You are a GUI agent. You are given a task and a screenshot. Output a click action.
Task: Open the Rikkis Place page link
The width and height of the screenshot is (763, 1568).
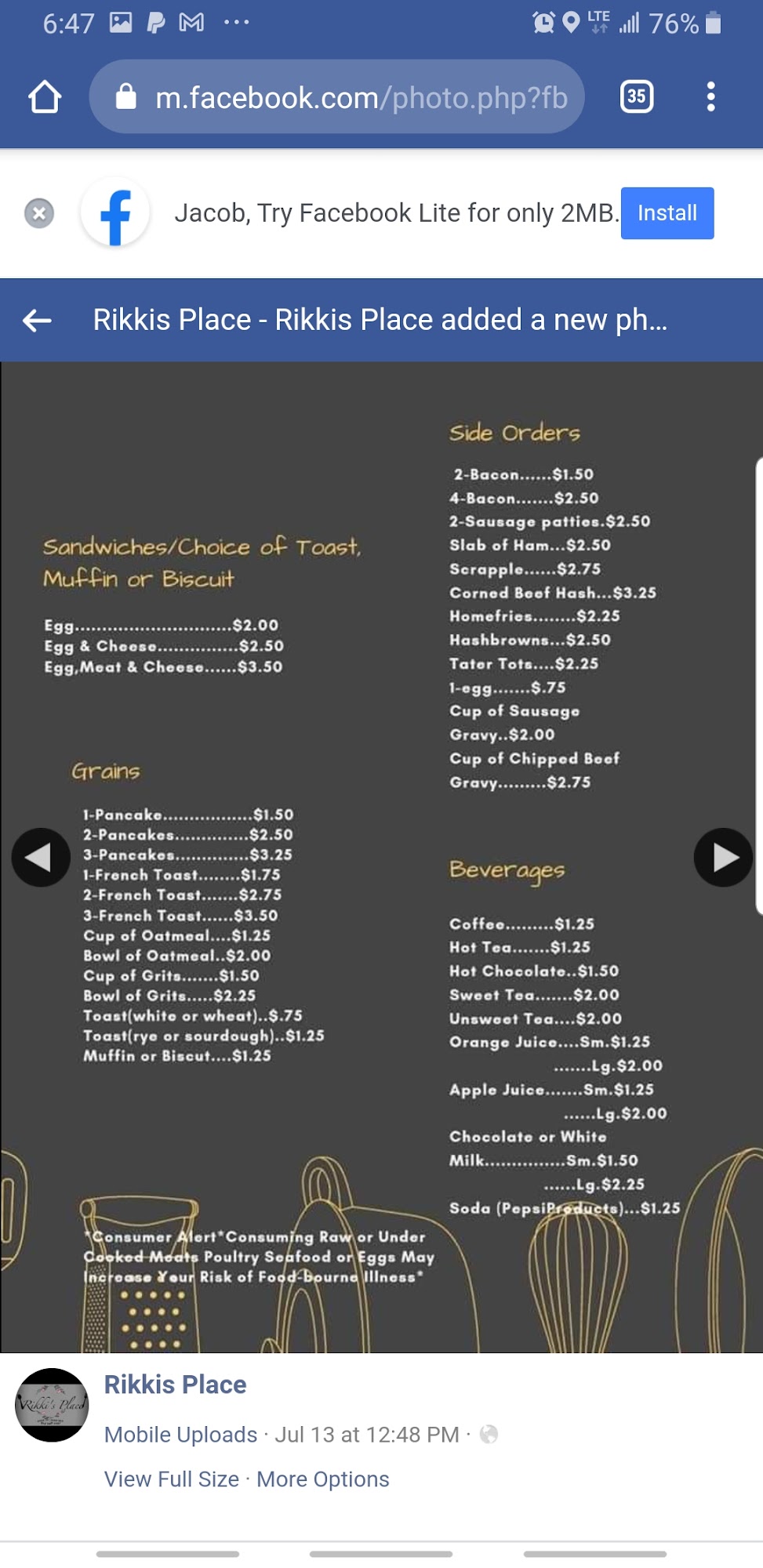pos(176,1385)
